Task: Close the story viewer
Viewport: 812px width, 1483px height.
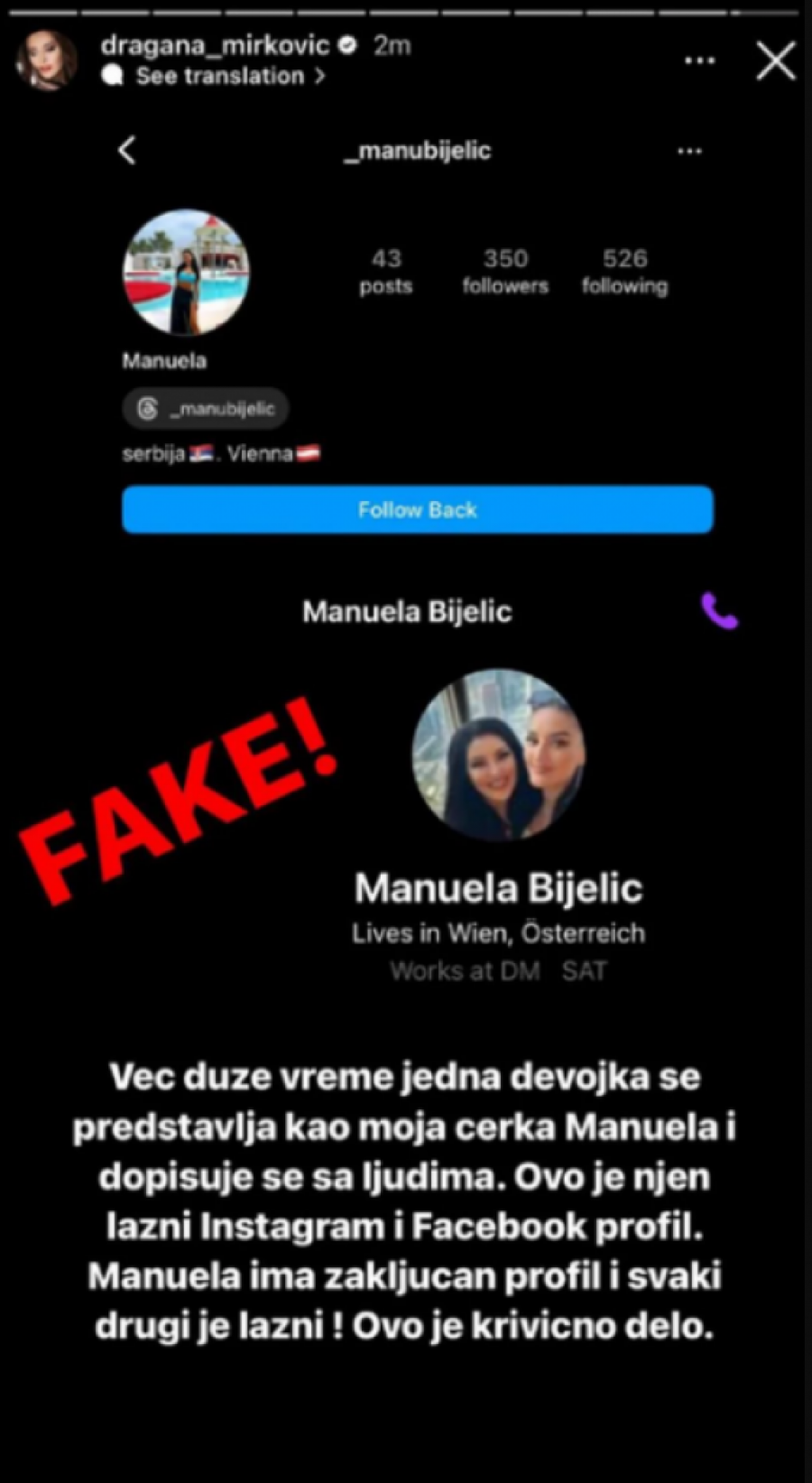Action: 775,61
